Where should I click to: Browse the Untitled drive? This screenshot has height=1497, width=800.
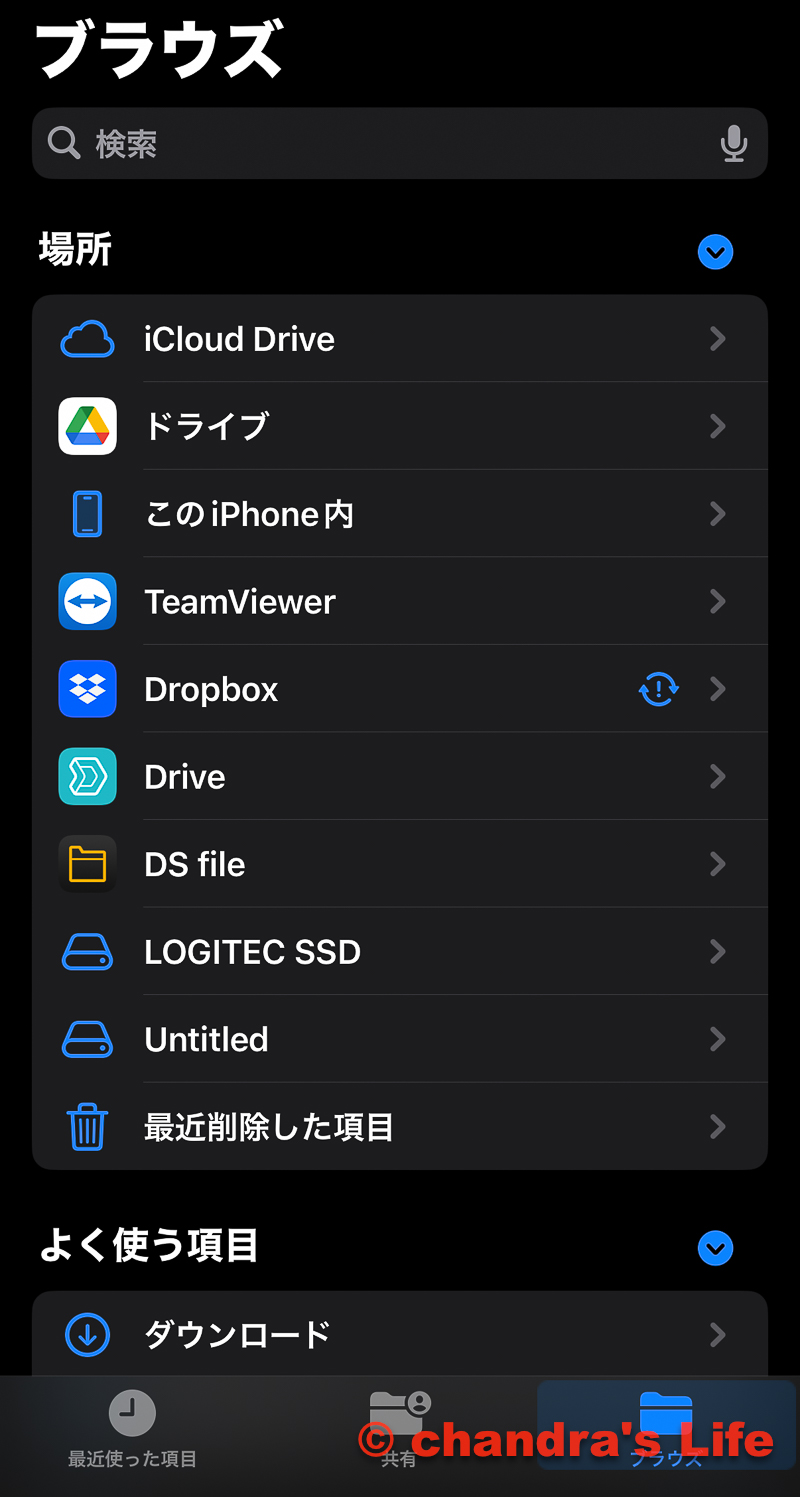400,1039
